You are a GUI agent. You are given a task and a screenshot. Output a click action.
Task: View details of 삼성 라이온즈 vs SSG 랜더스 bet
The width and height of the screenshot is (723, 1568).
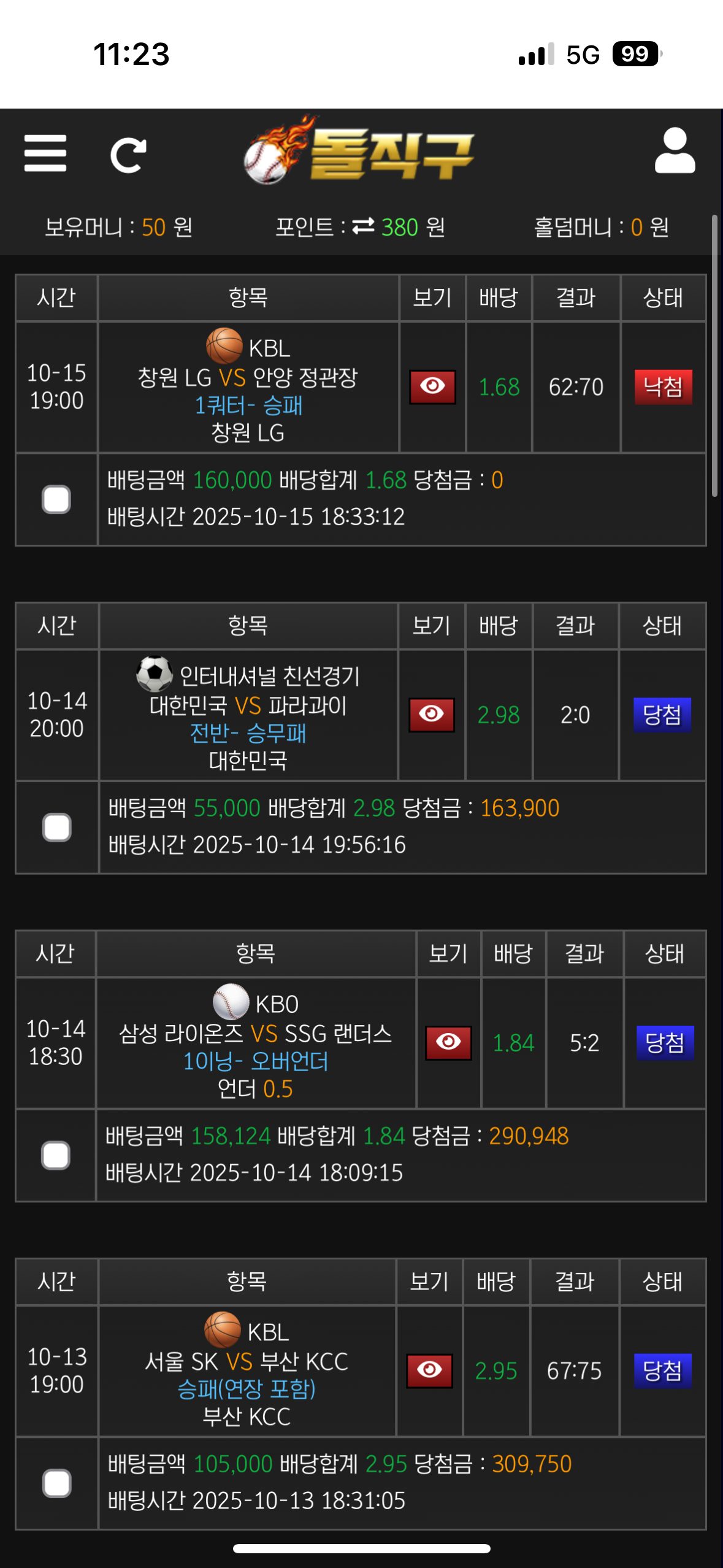(448, 1042)
